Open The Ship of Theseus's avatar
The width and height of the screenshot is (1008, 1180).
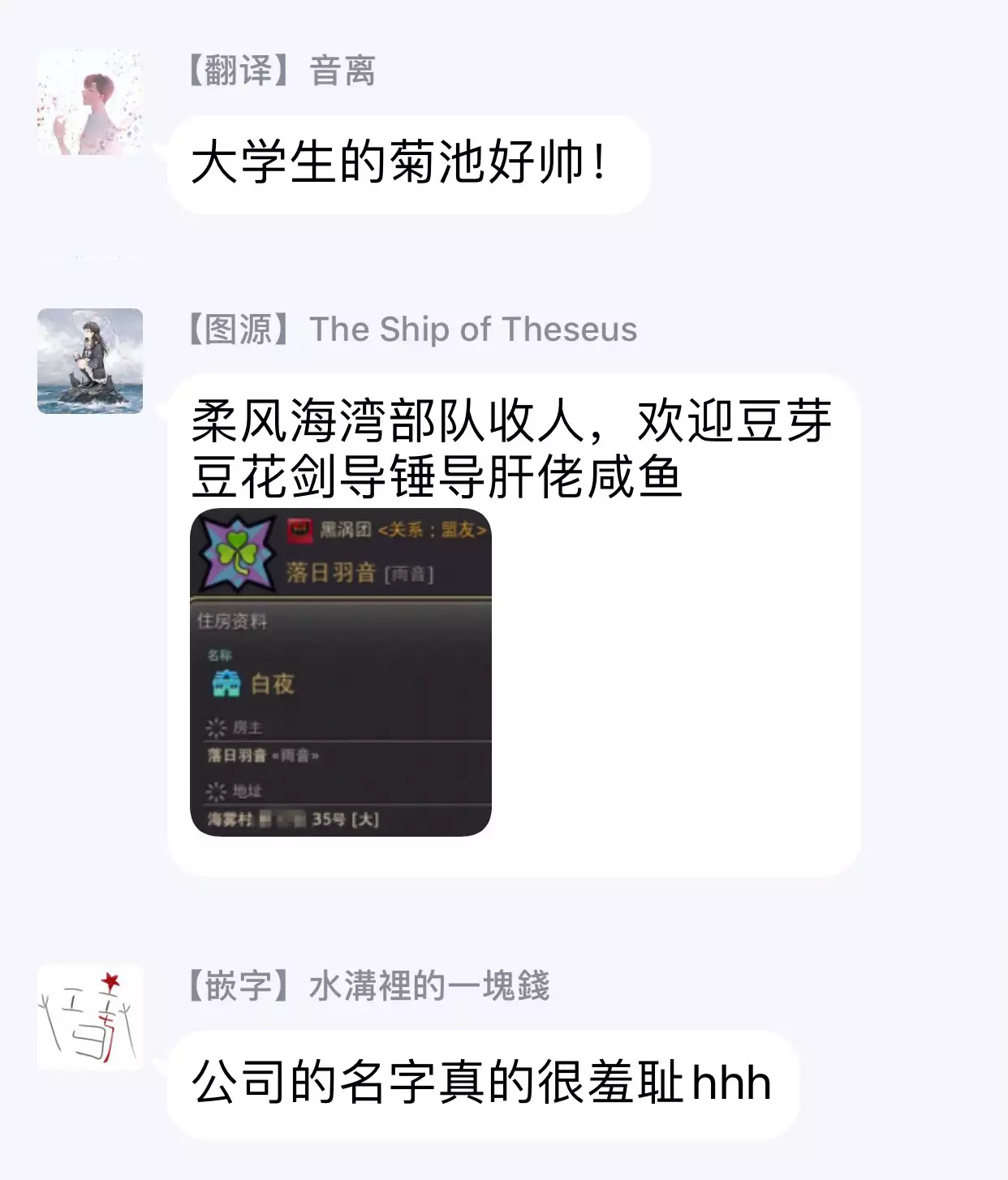point(90,361)
